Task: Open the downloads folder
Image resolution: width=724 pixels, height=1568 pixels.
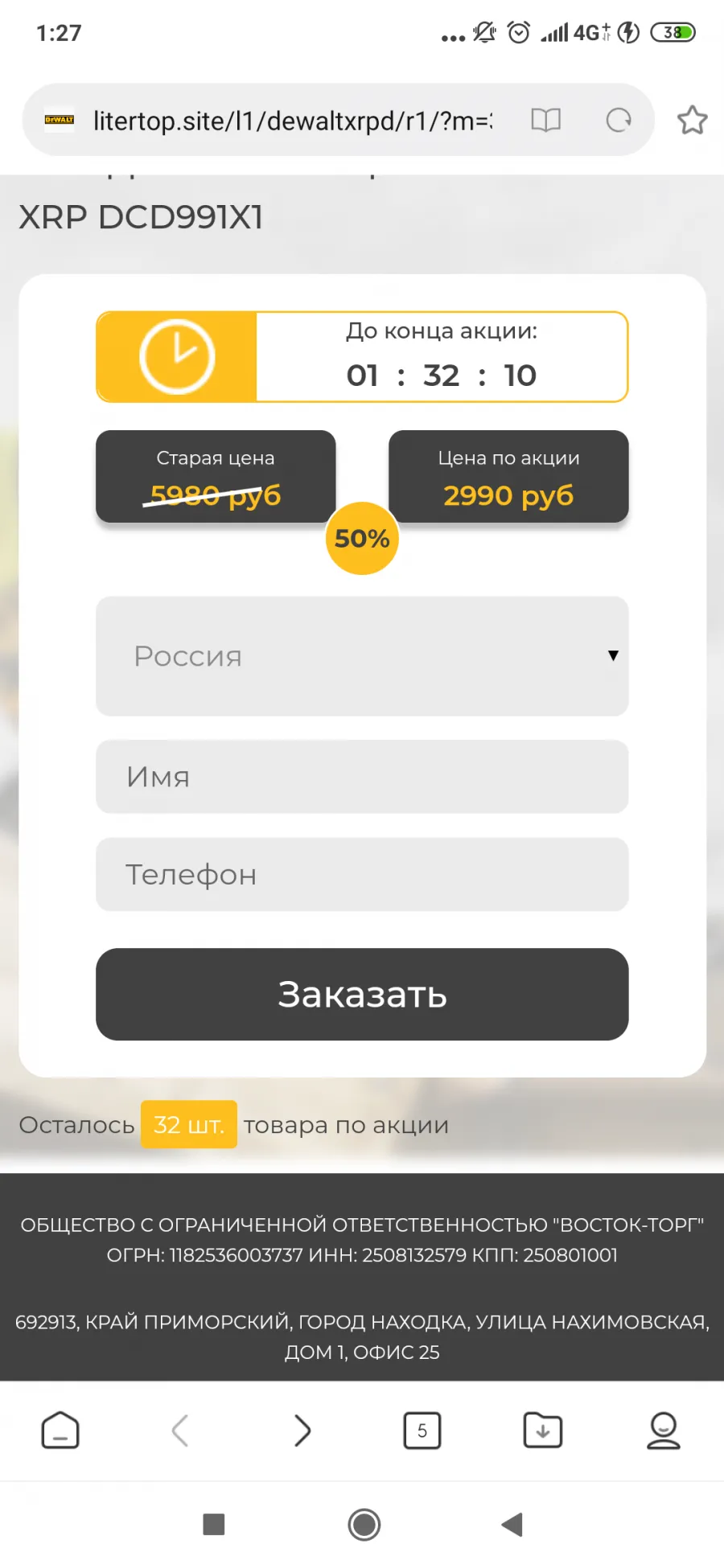Action: click(x=543, y=1430)
